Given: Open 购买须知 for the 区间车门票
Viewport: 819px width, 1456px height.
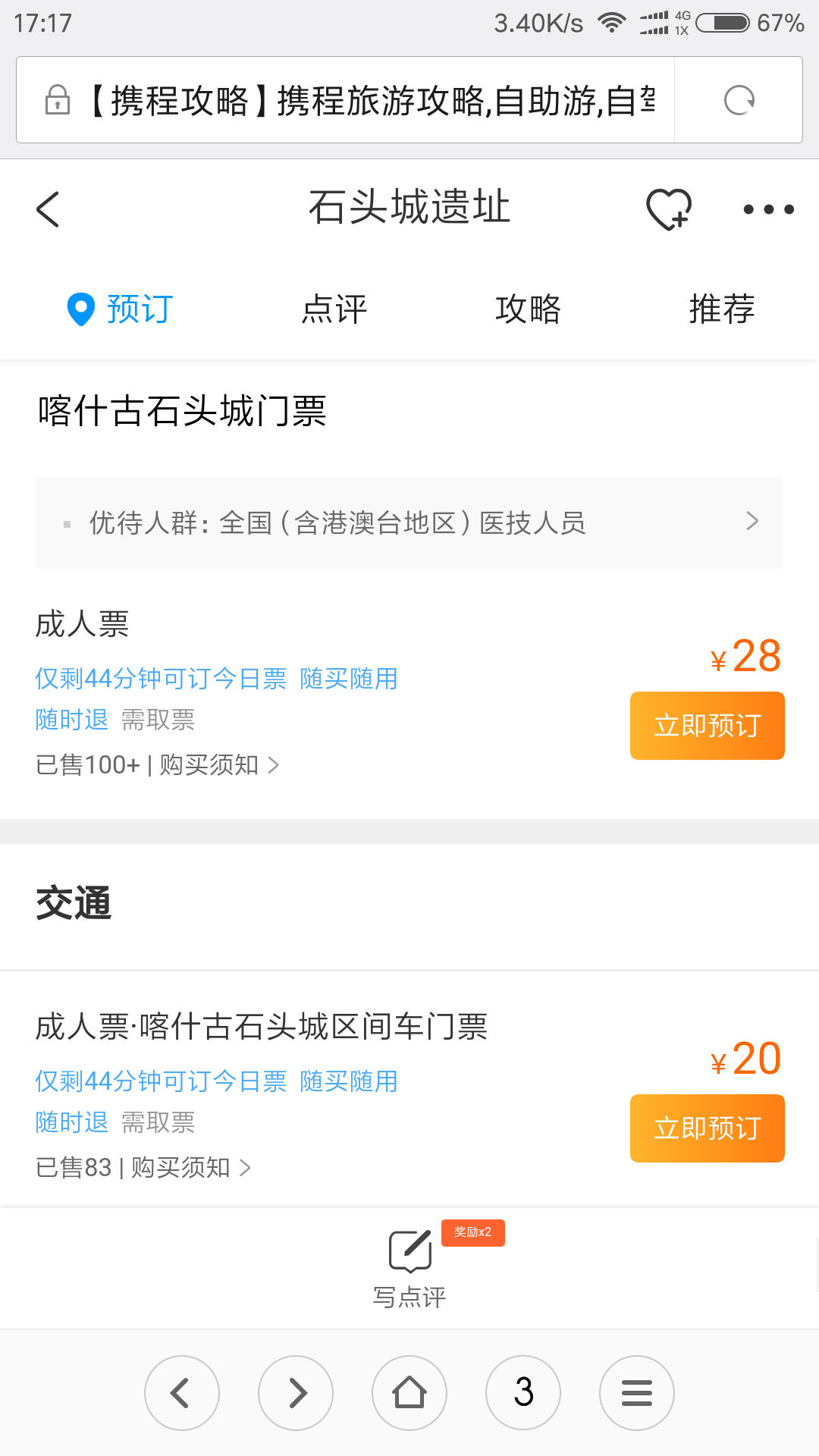Looking at the screenshot, I should pyautogui.click(x=190, y=1168).
